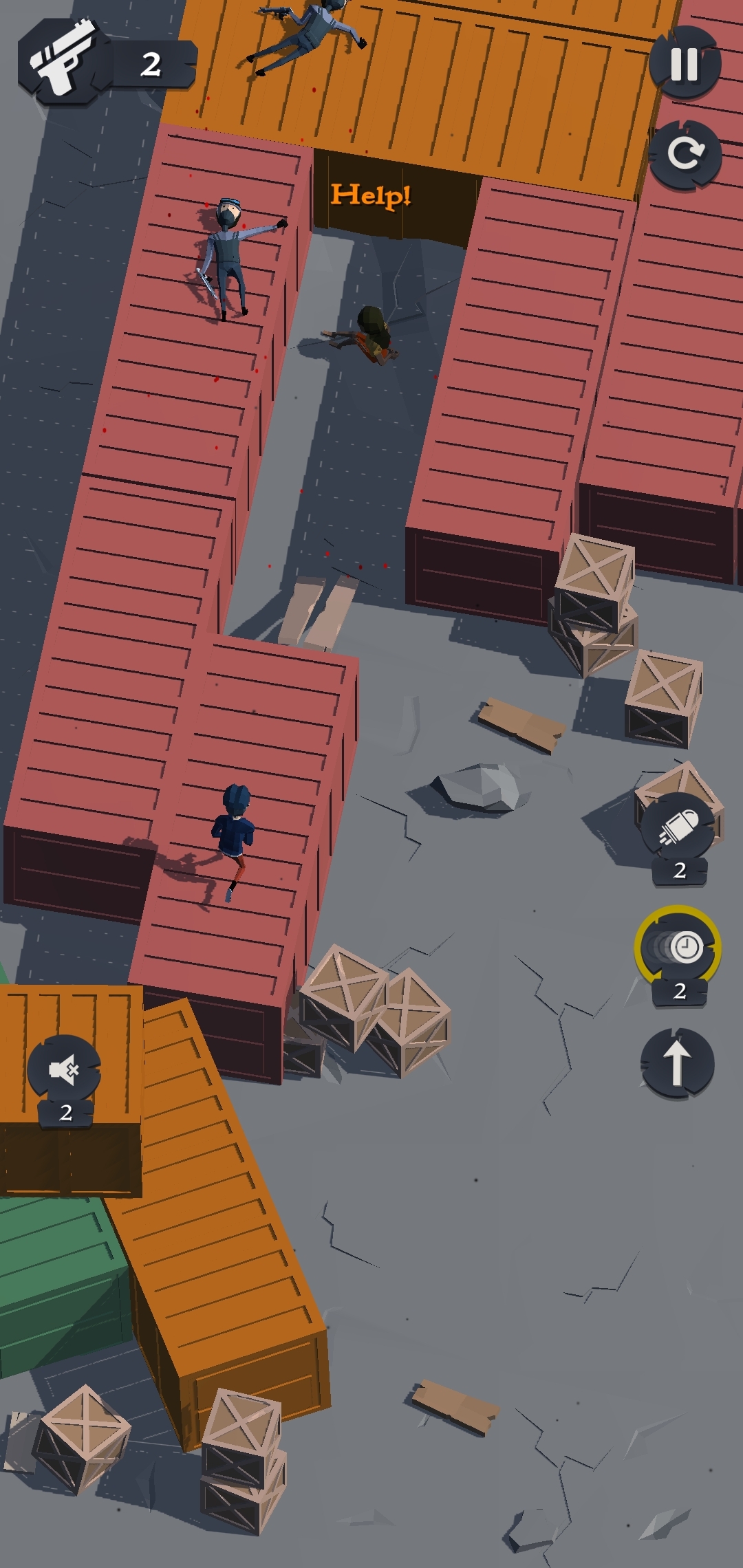
Task: Restart the level
Action: pyautogui.click(x=685, y=154)
